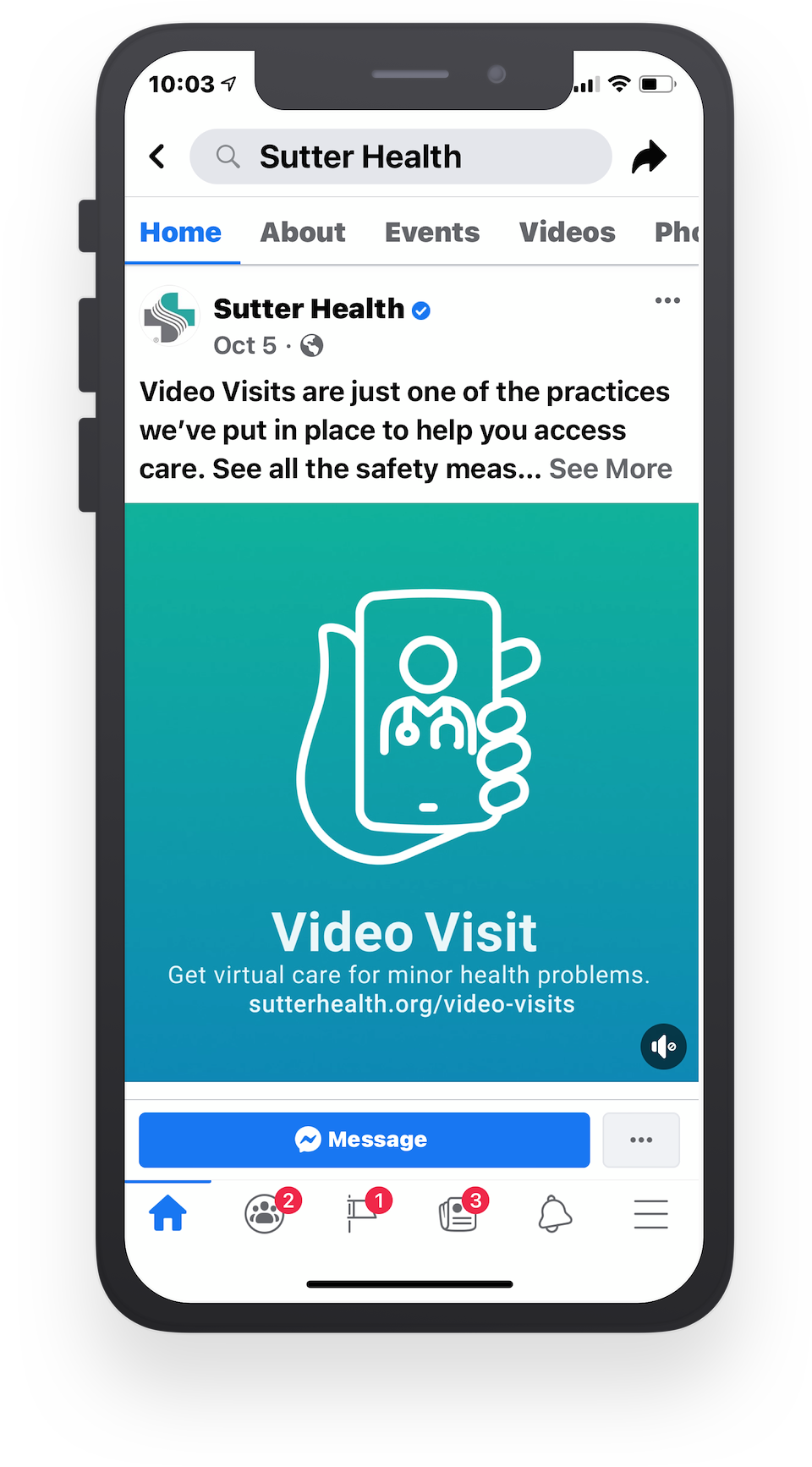This screenshot has height=1467, width=812.
Task: Switch to the Videos tab
Action: [x=567, y=232]
